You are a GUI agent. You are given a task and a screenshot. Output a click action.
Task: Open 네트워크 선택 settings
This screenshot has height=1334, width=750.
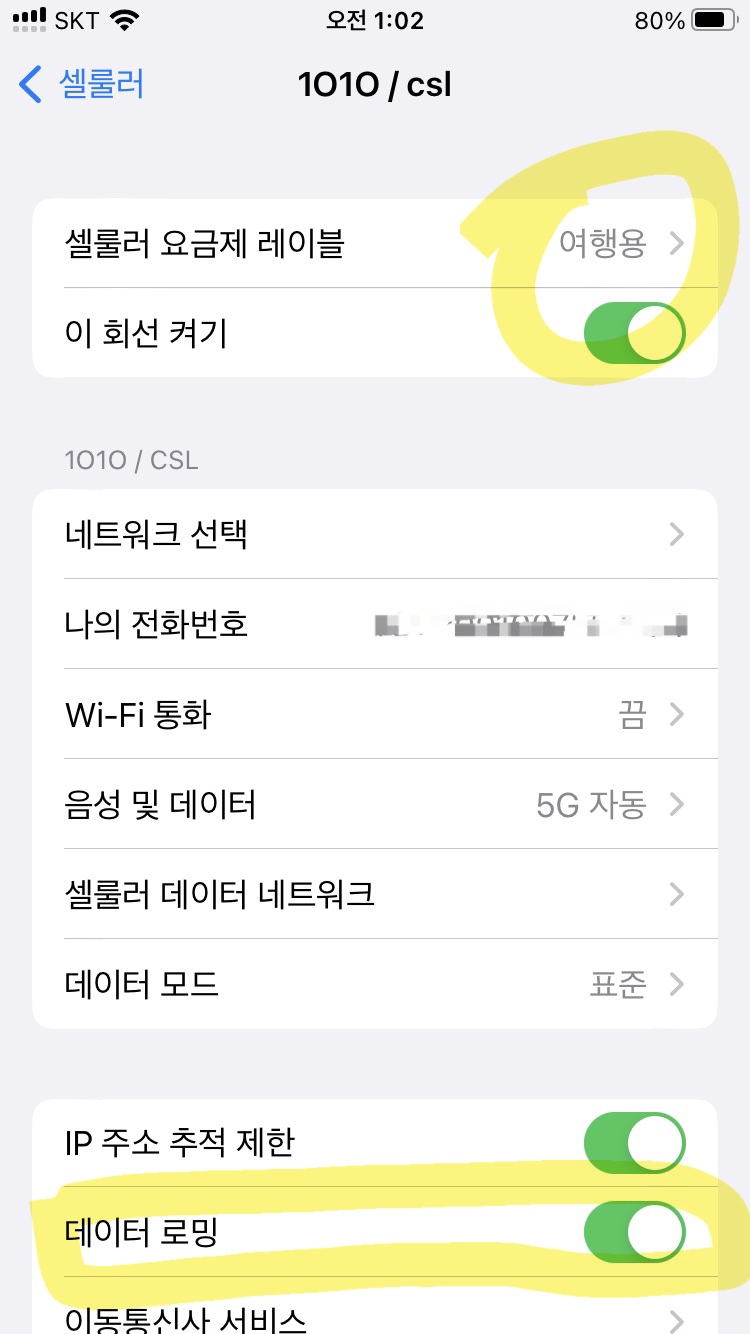pyautogui.click(x=375, y=534)
